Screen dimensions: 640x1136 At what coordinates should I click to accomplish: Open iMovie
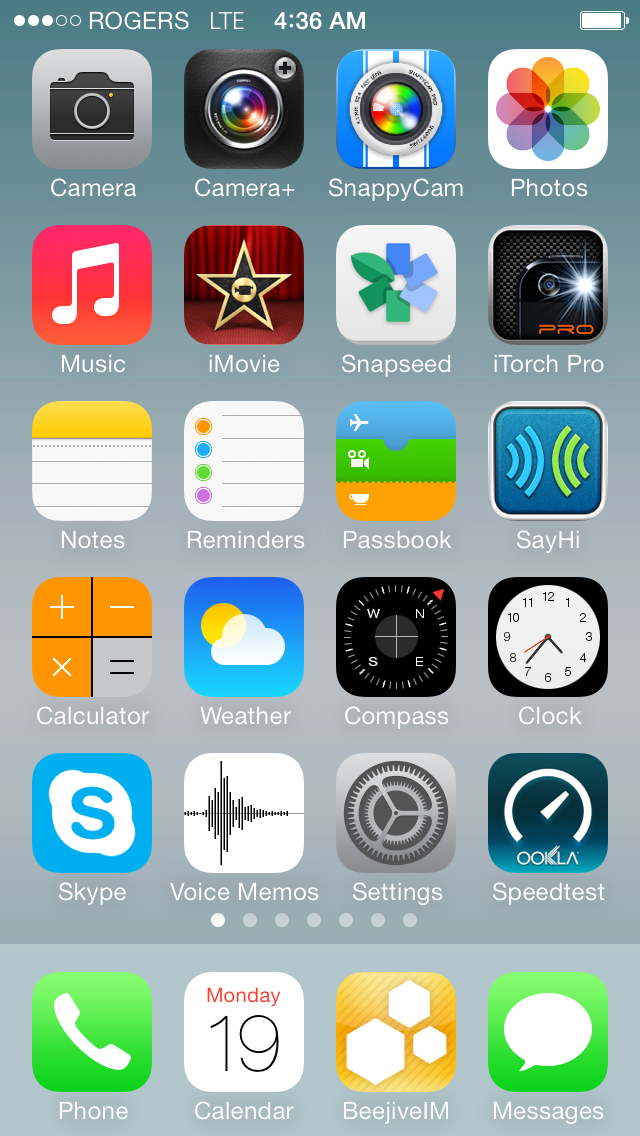pos(244,285)
